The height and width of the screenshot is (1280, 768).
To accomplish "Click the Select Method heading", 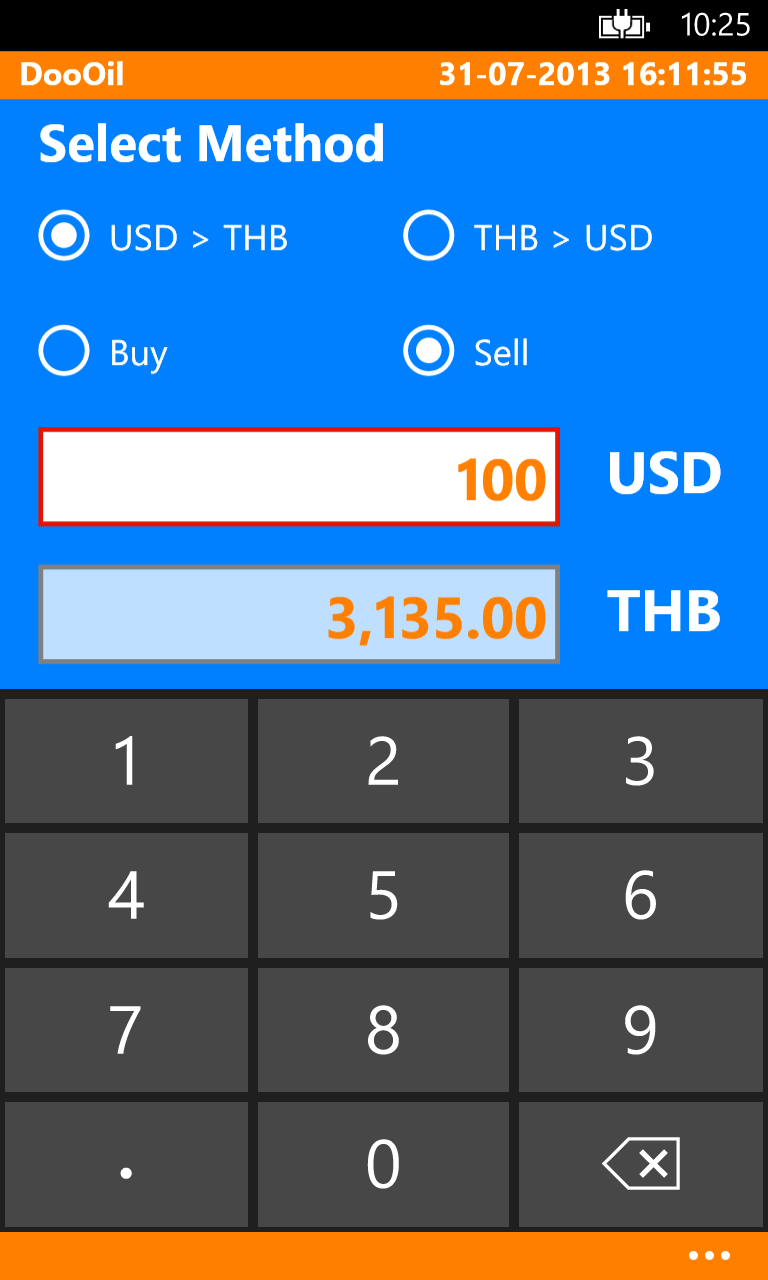I will (x=211, y=144).
